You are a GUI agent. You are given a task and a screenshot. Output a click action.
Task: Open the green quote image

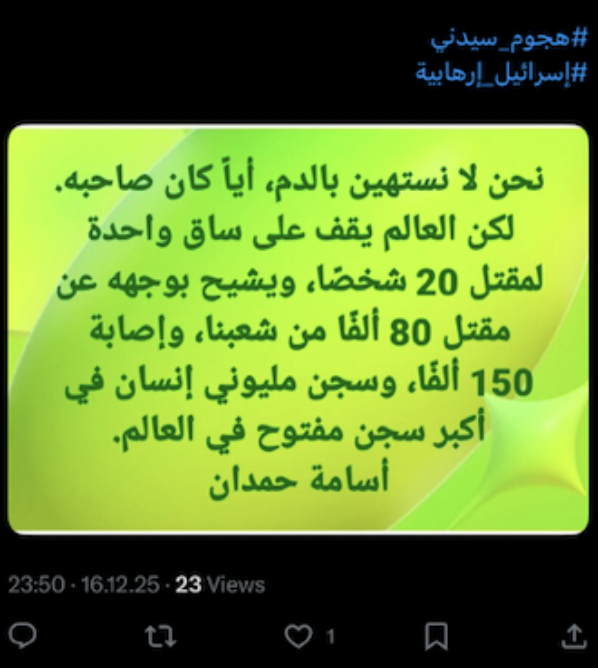coord(298,330)
